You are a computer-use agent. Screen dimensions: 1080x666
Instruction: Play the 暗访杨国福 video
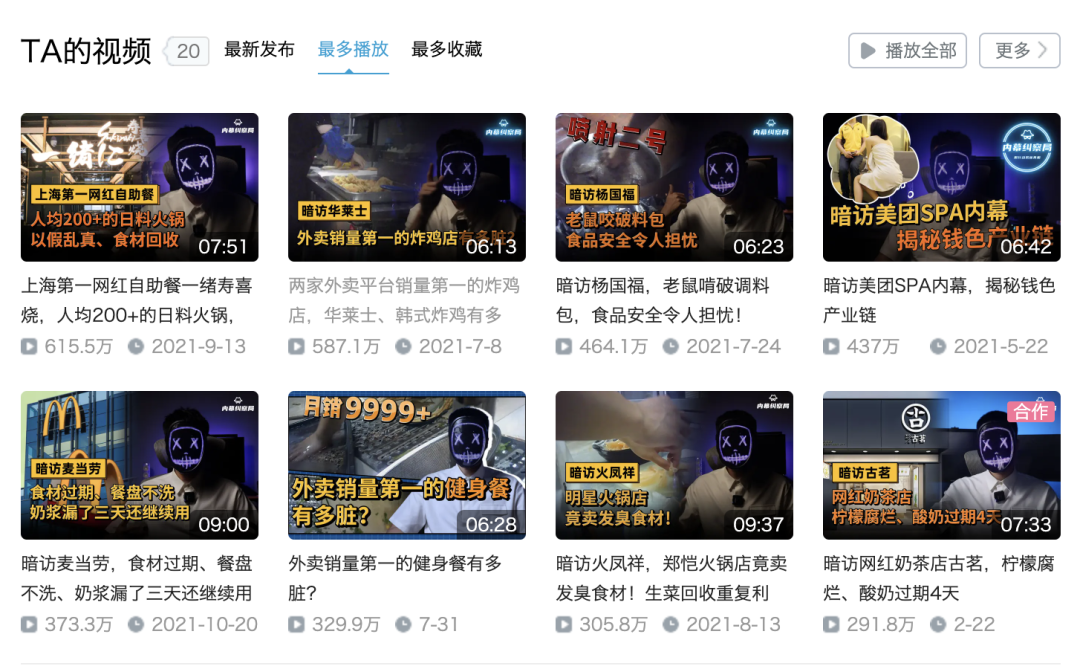pyautogui.click(x=674, y=187)
